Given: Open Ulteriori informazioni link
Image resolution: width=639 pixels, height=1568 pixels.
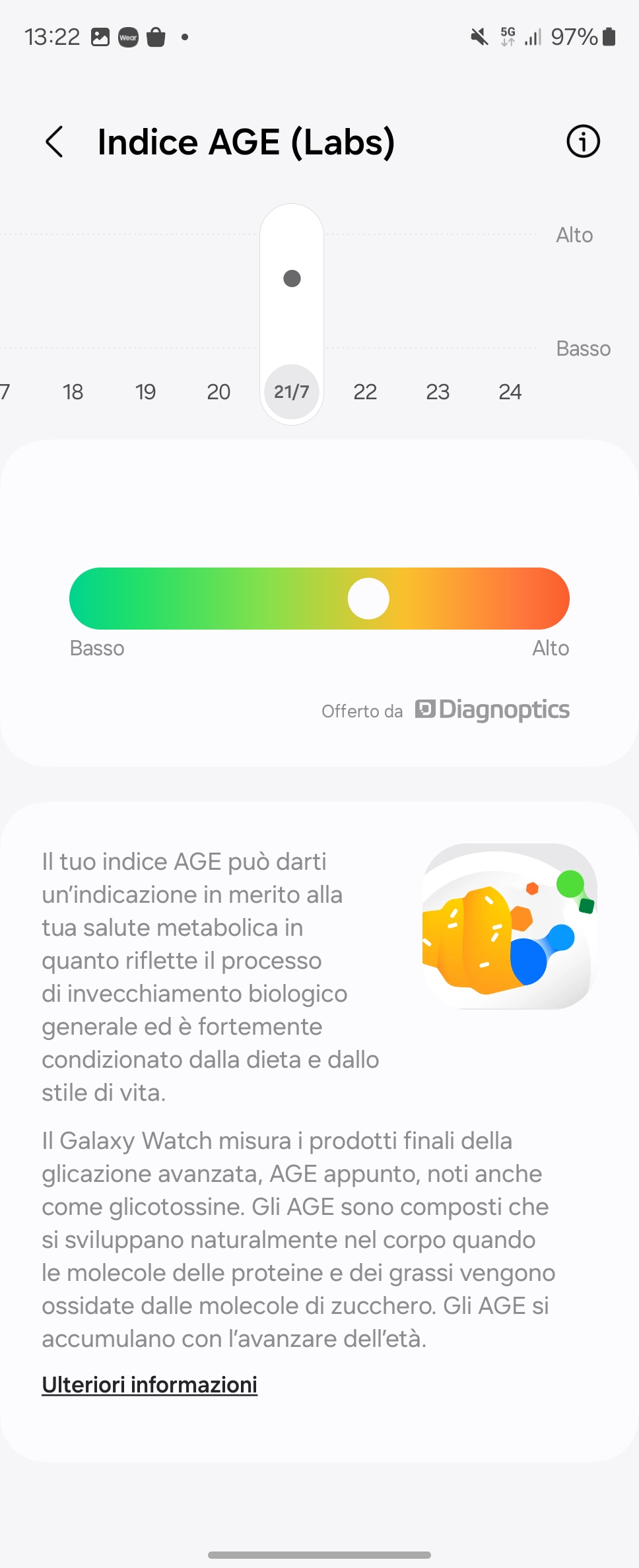Looking at the screenshot, I should pyautogui.click(x=149, y=1384).
